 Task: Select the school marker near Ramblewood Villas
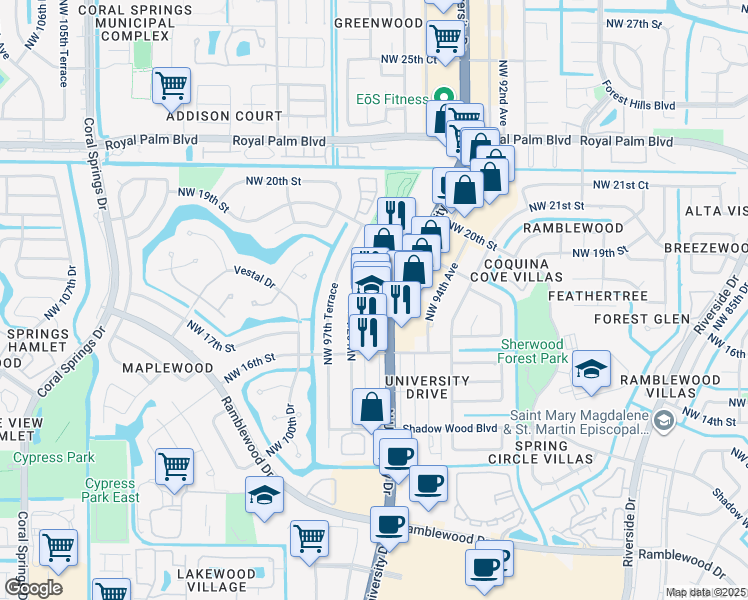[x=591, y=370]
